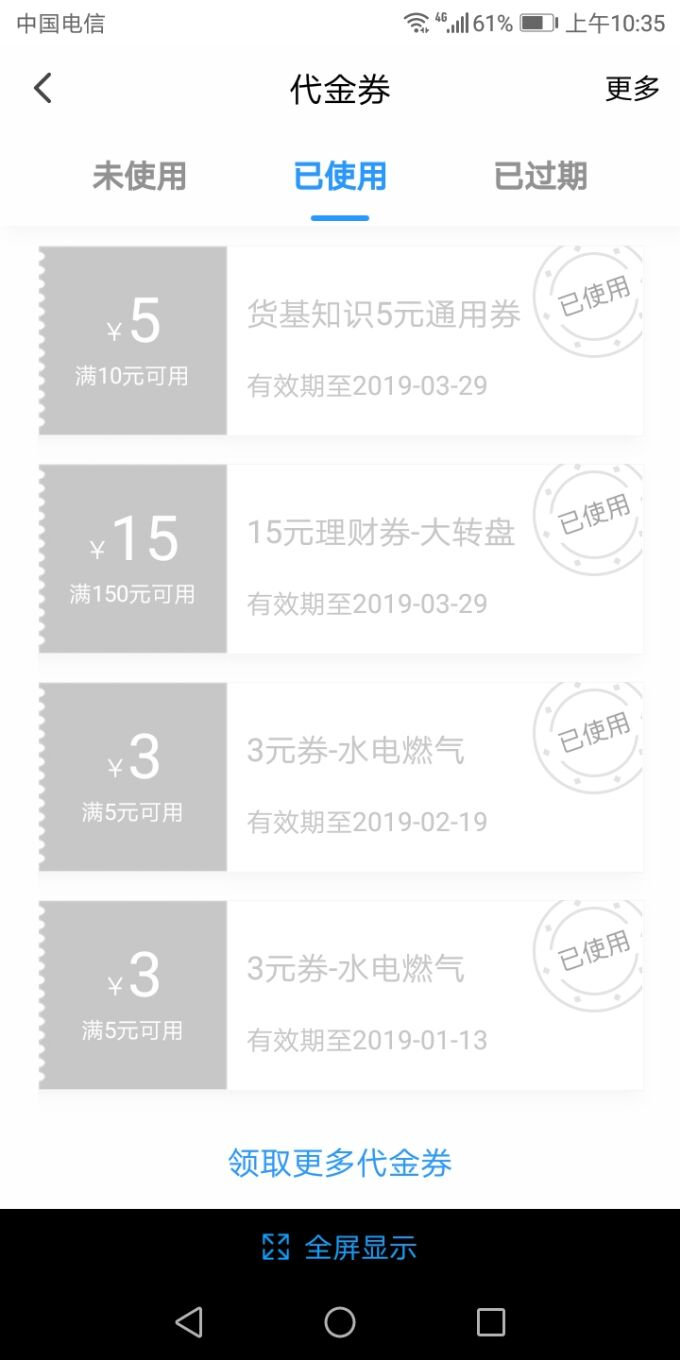This screenshot has width=680, height=1360.
Task: Open the 3元券-水电燃气 coupon expiring 2019-01-13
Action: (x=340, y=994)
